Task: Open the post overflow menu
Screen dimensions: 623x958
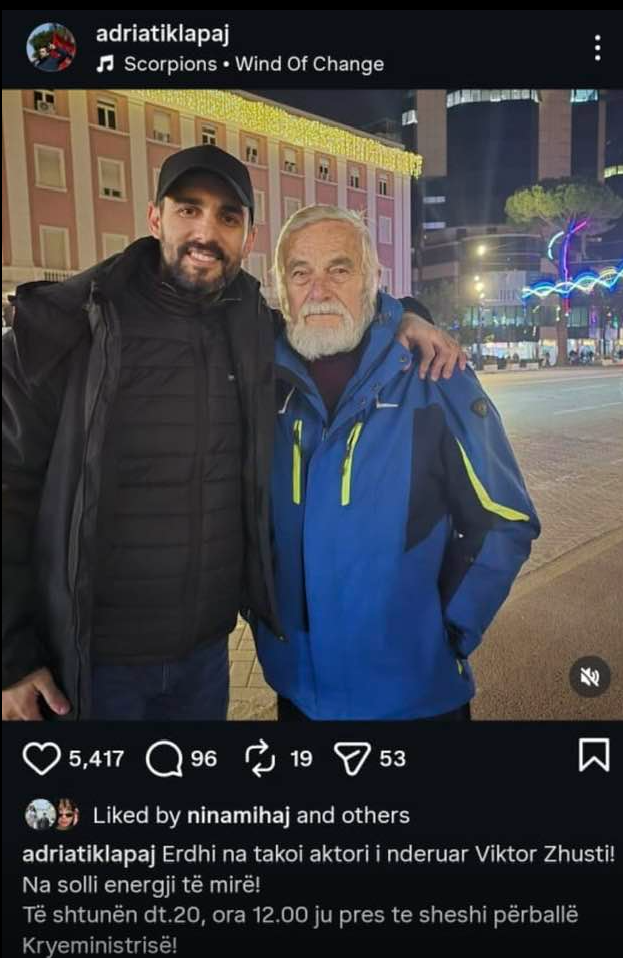Action: (597, 47)
